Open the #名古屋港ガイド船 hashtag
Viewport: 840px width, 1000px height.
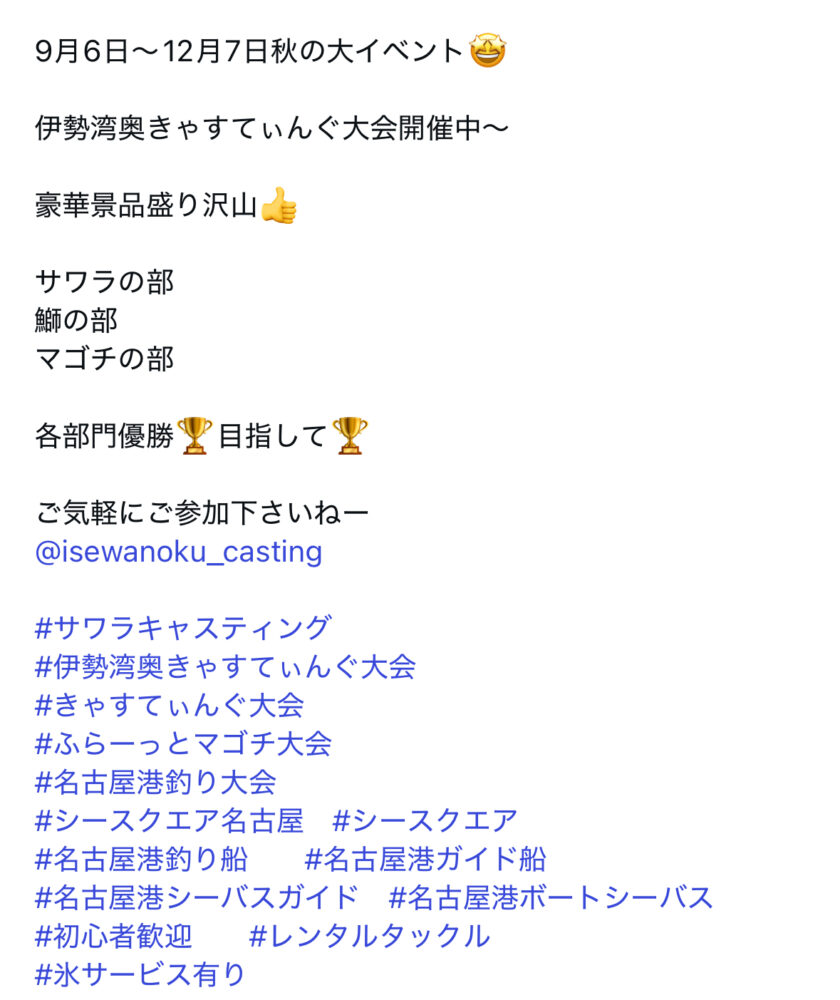tap(425, 859)
